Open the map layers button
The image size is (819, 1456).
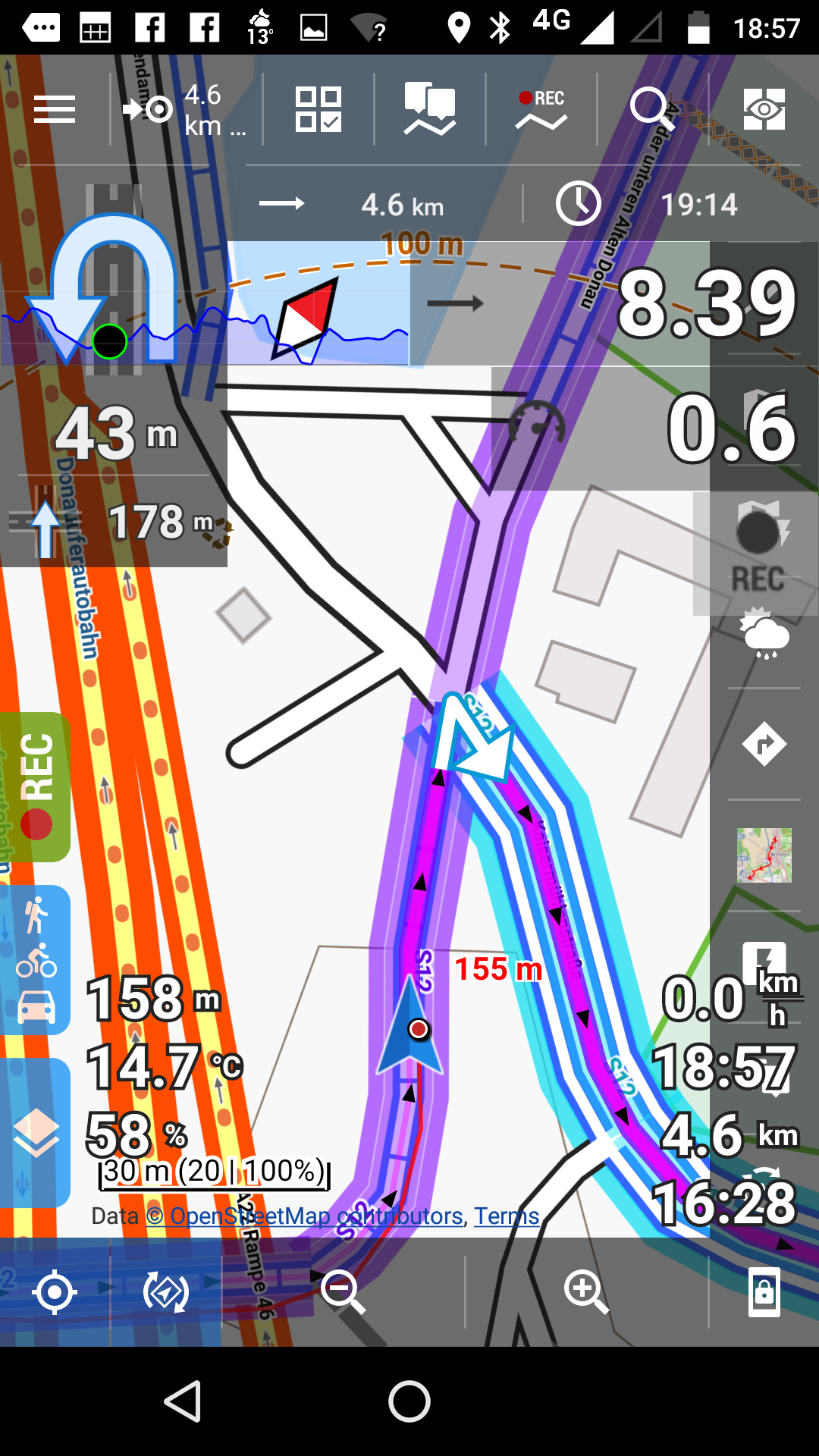point(36,1132)
